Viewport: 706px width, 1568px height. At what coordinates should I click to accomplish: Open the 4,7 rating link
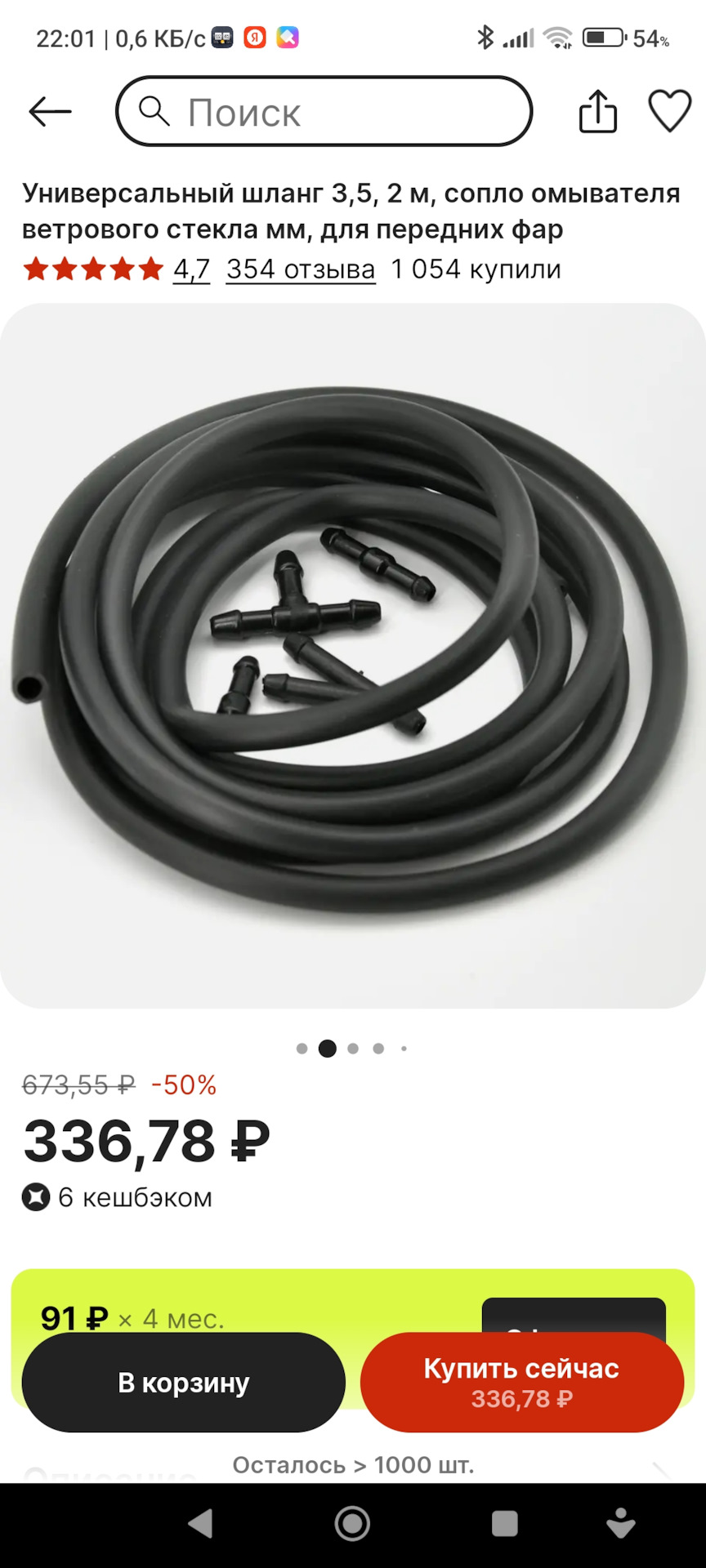(x=191, y=269)
